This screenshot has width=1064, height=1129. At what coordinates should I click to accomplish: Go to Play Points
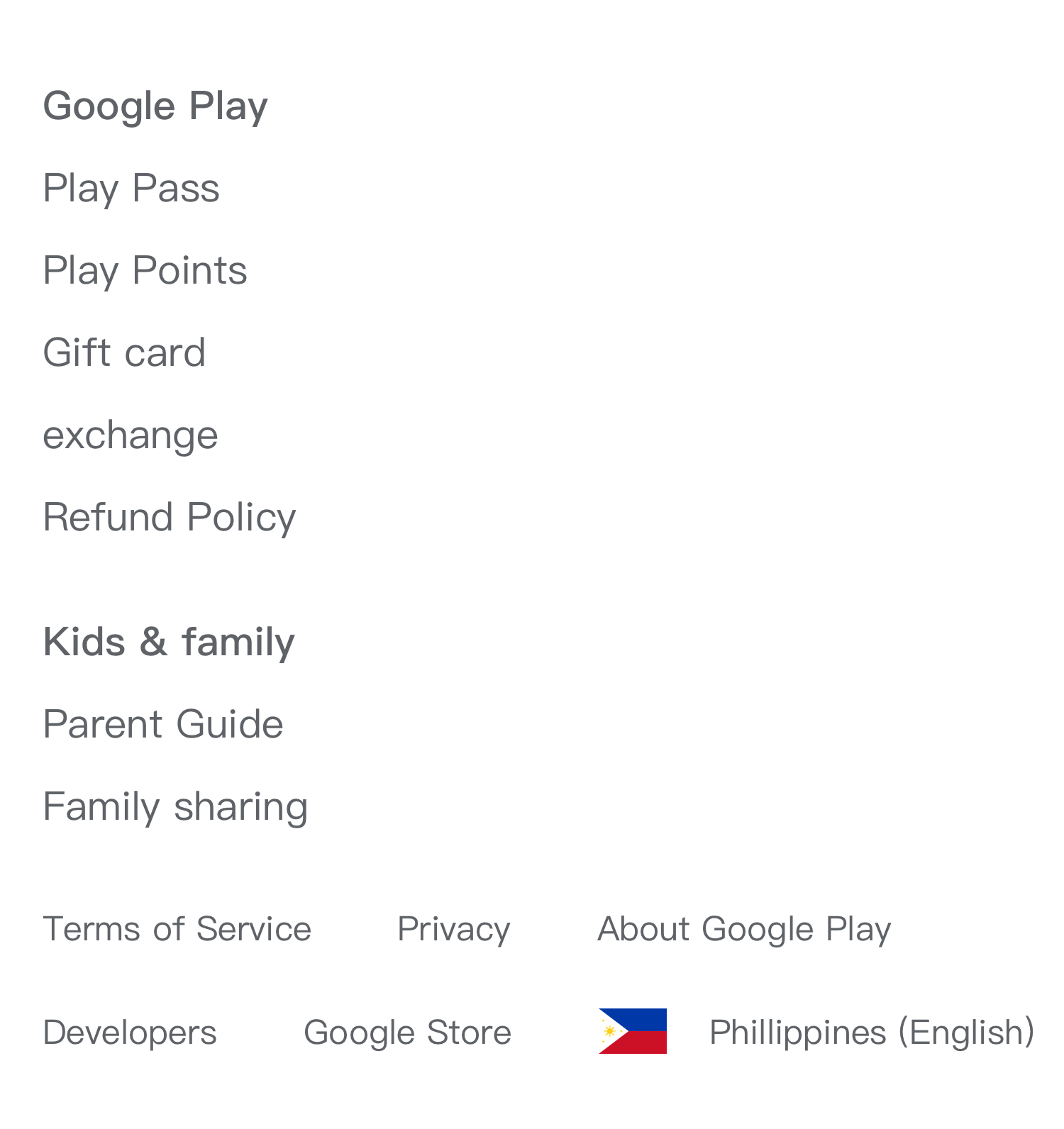coord(145,271)
